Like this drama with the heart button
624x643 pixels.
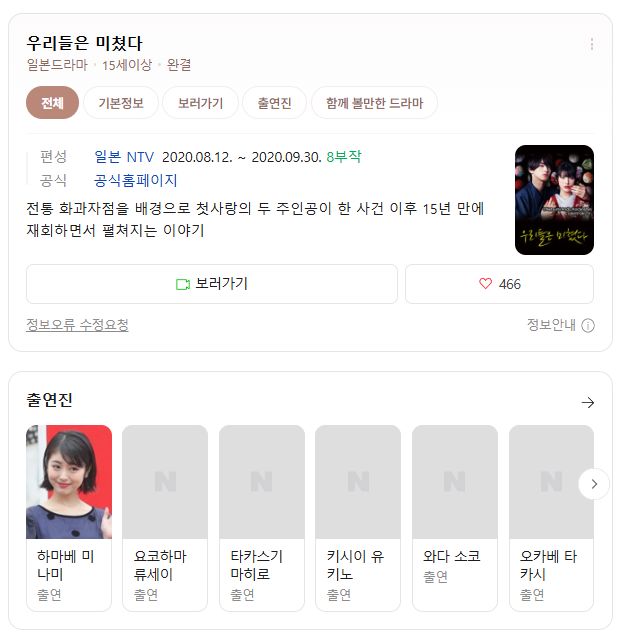point(499,284)
